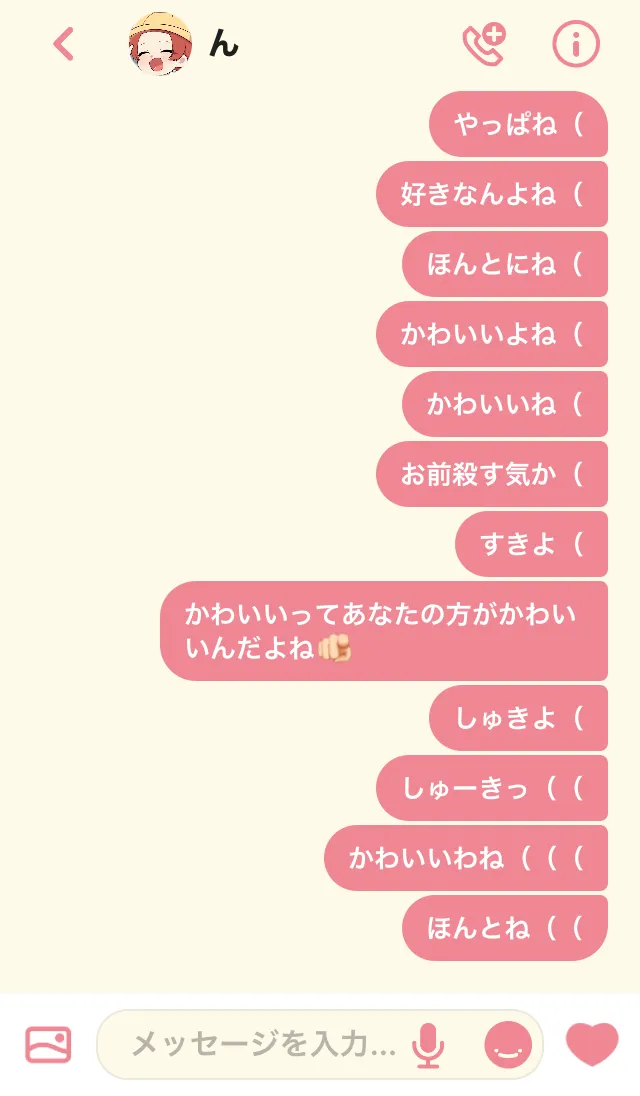640x1096 pixels.
Task: Record a voice message with the microphone
Action: (428, 1045)
